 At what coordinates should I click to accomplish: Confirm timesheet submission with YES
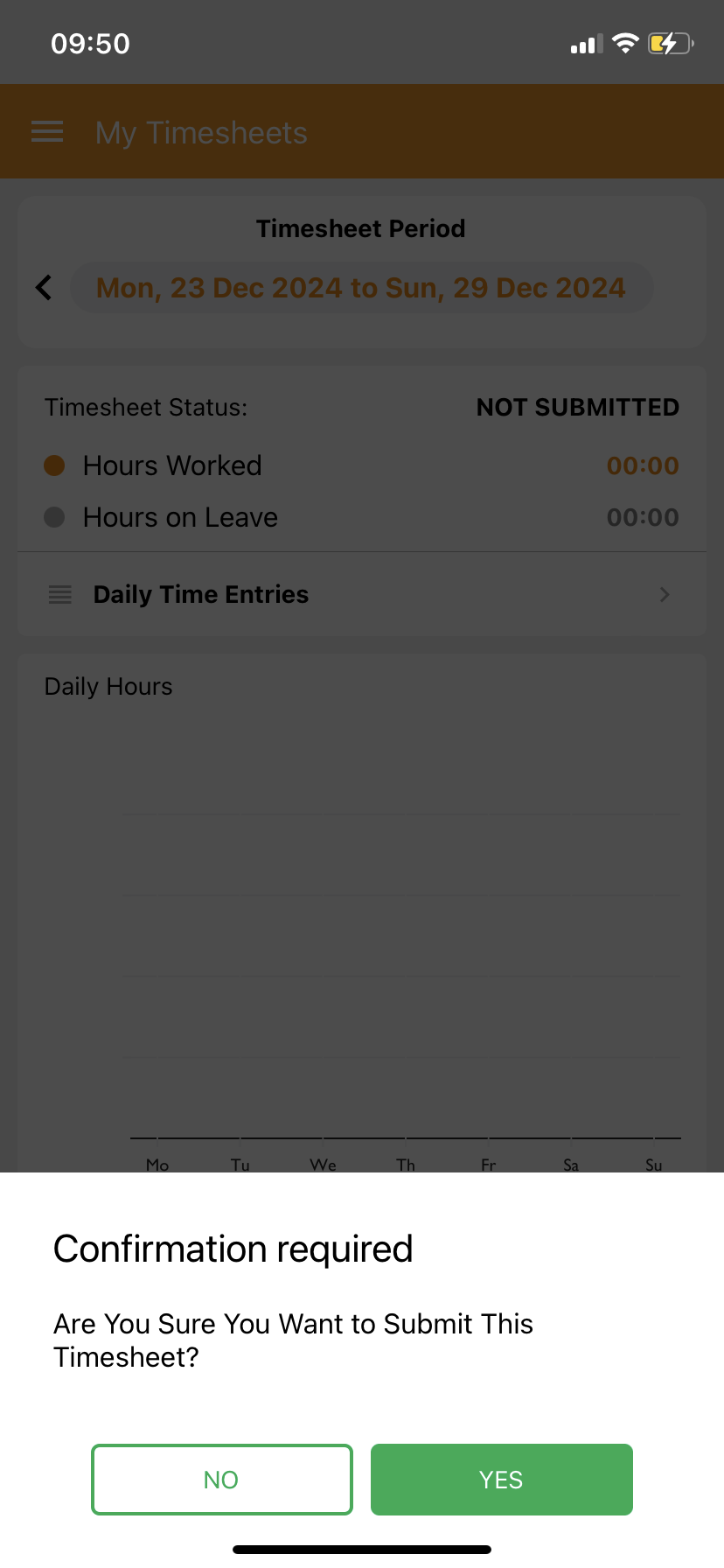click(501, 1480)
